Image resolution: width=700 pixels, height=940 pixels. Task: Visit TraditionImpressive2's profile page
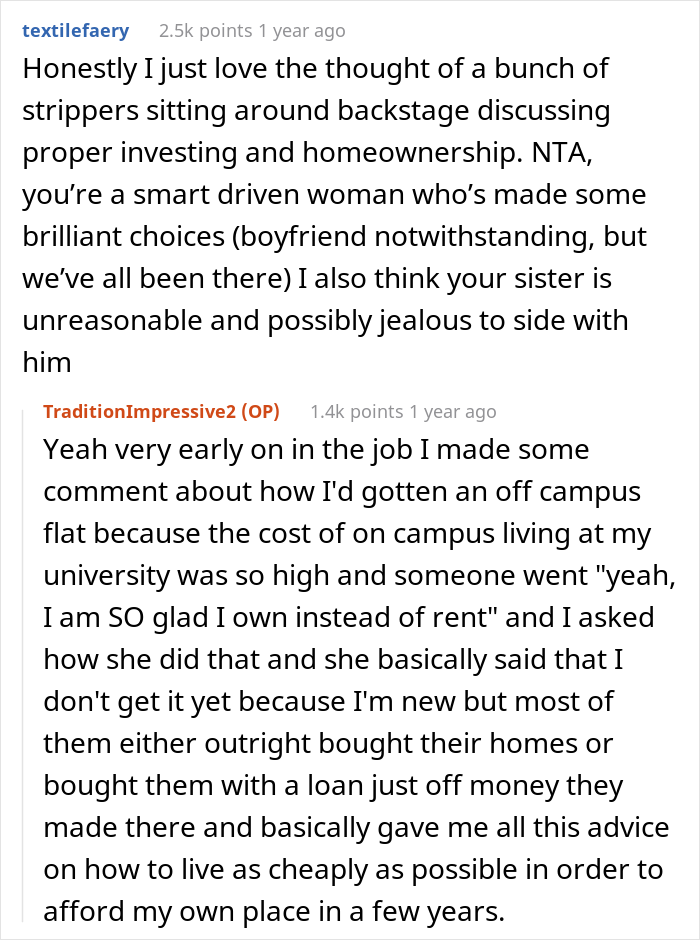tap(141, 411)
